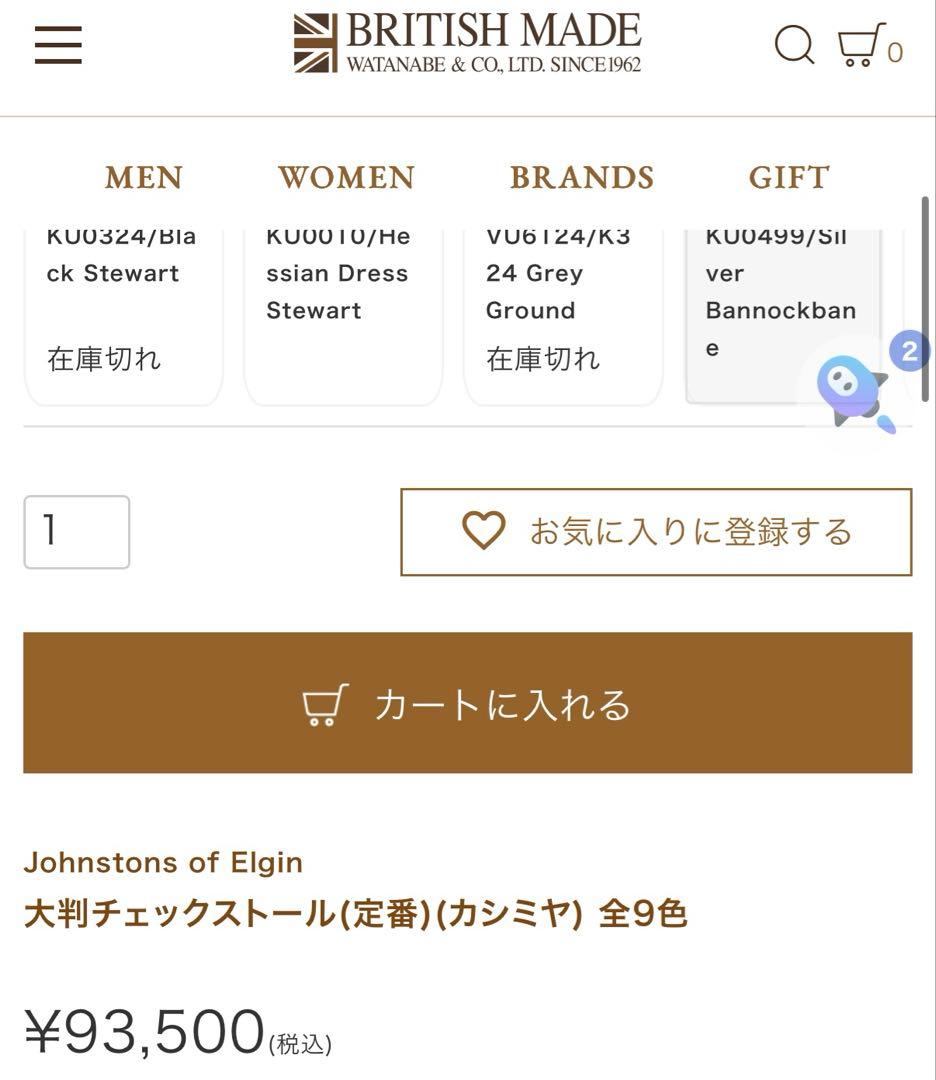Select the VU6124/K324 Grey Ground variant
Viewport: 936px width, 1080px height.
(x=562, y=300)
